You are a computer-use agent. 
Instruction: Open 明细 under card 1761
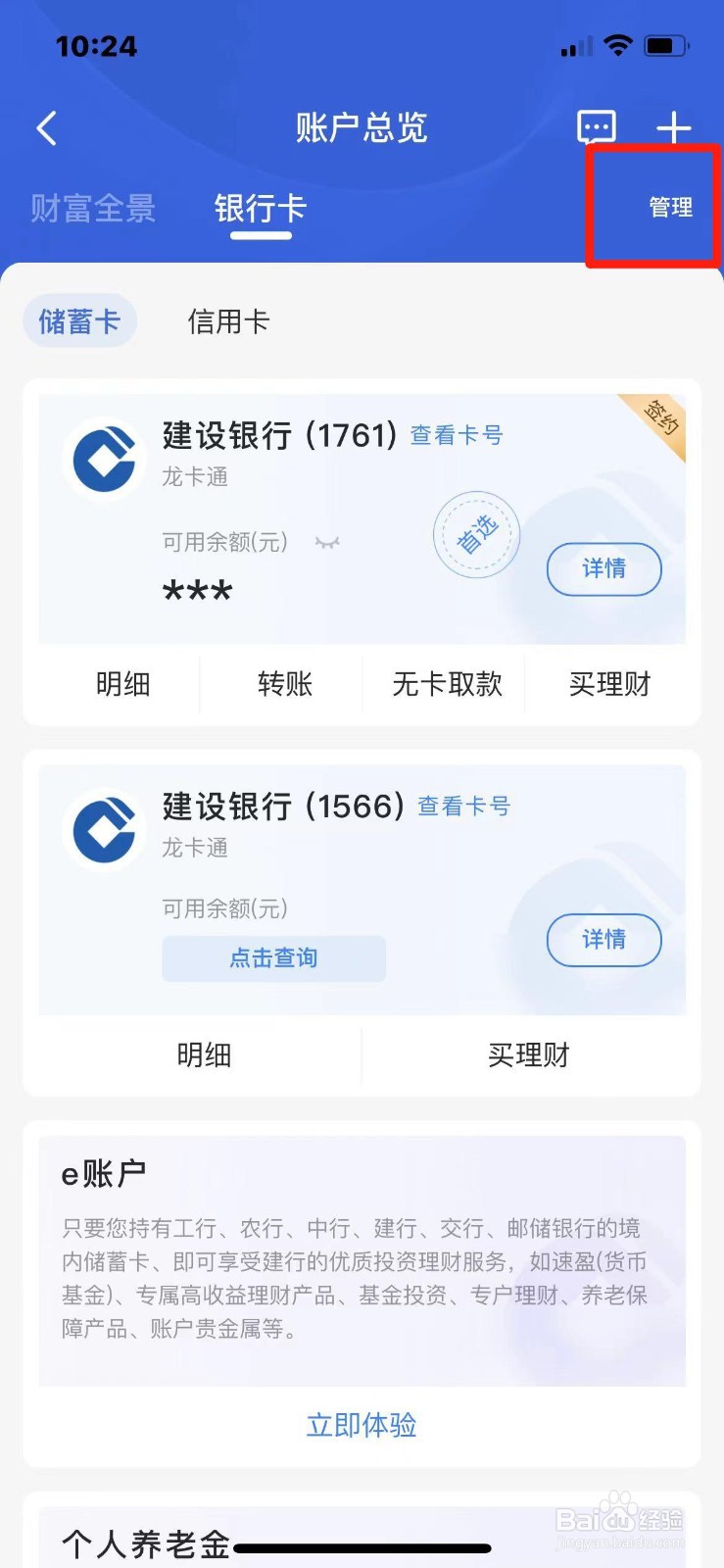click(x=123, y=684)
